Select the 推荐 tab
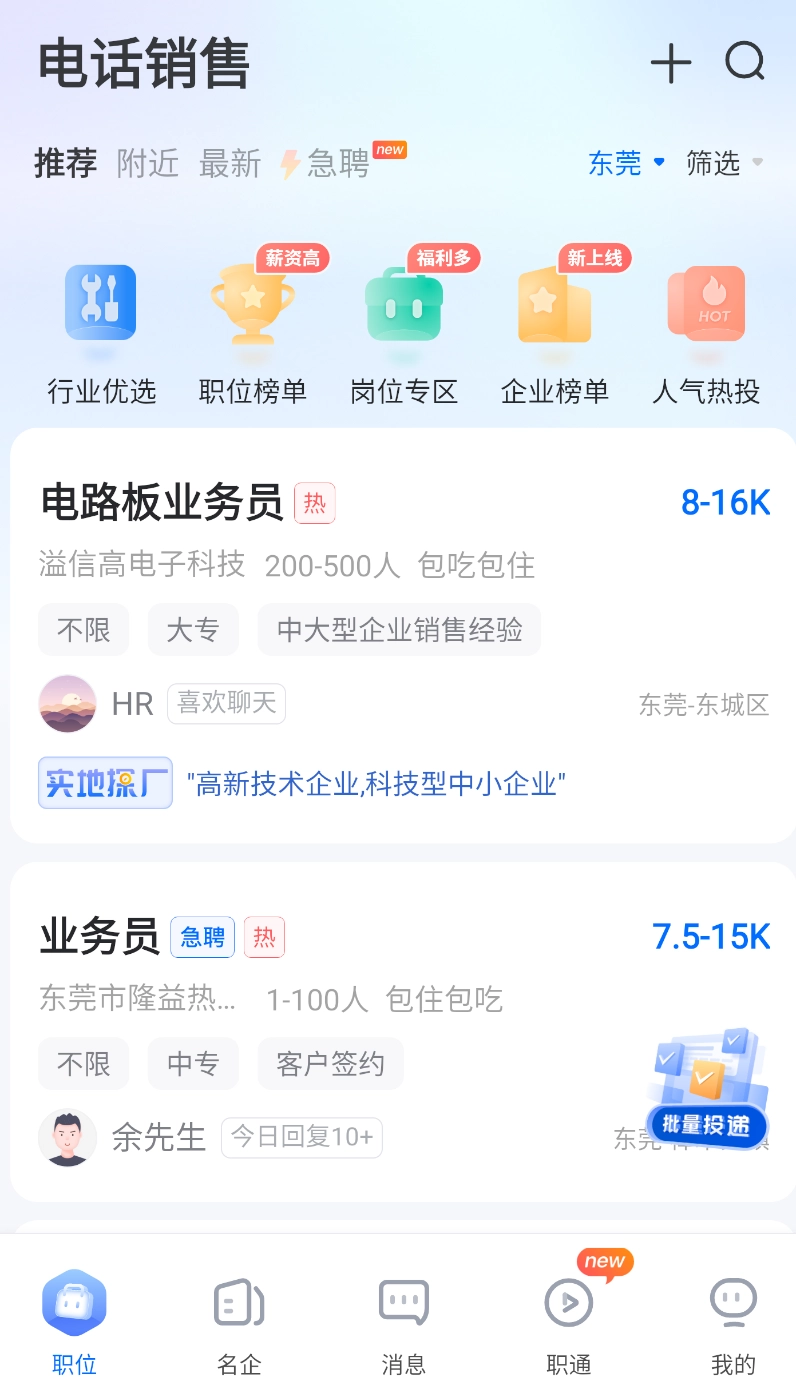The image size is (796, 1384). 66,163
